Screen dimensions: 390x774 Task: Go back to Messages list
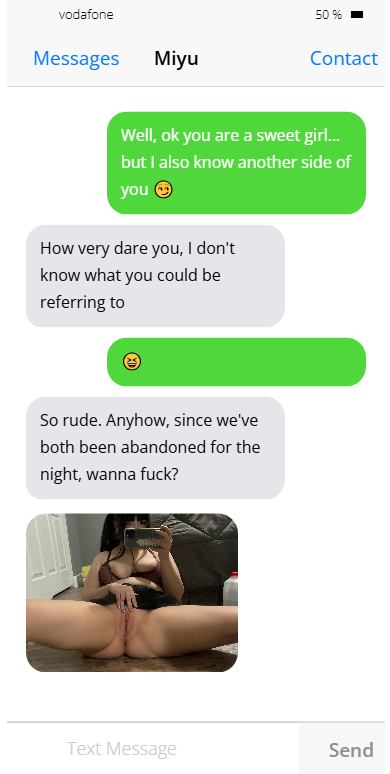(x=76, y=58)
